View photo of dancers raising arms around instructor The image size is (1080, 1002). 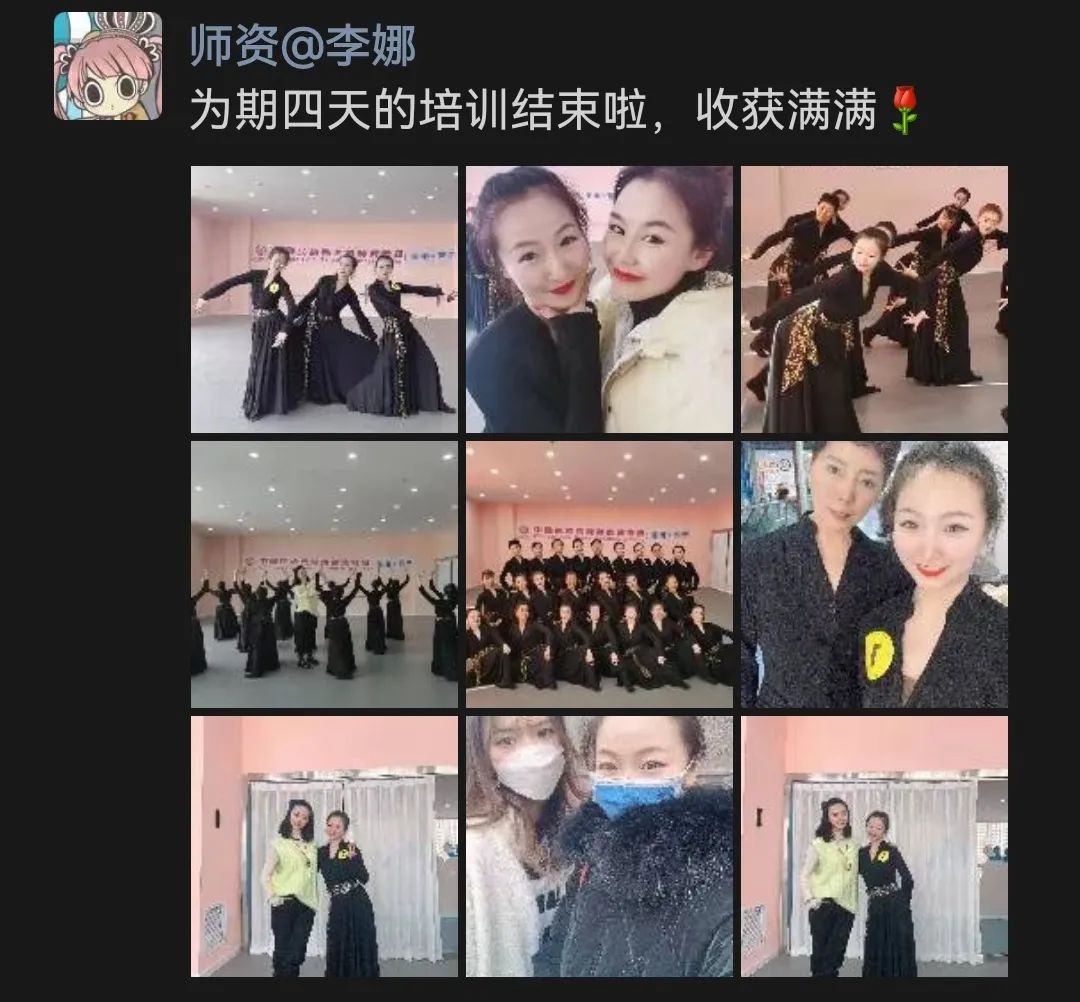point(324,574)
